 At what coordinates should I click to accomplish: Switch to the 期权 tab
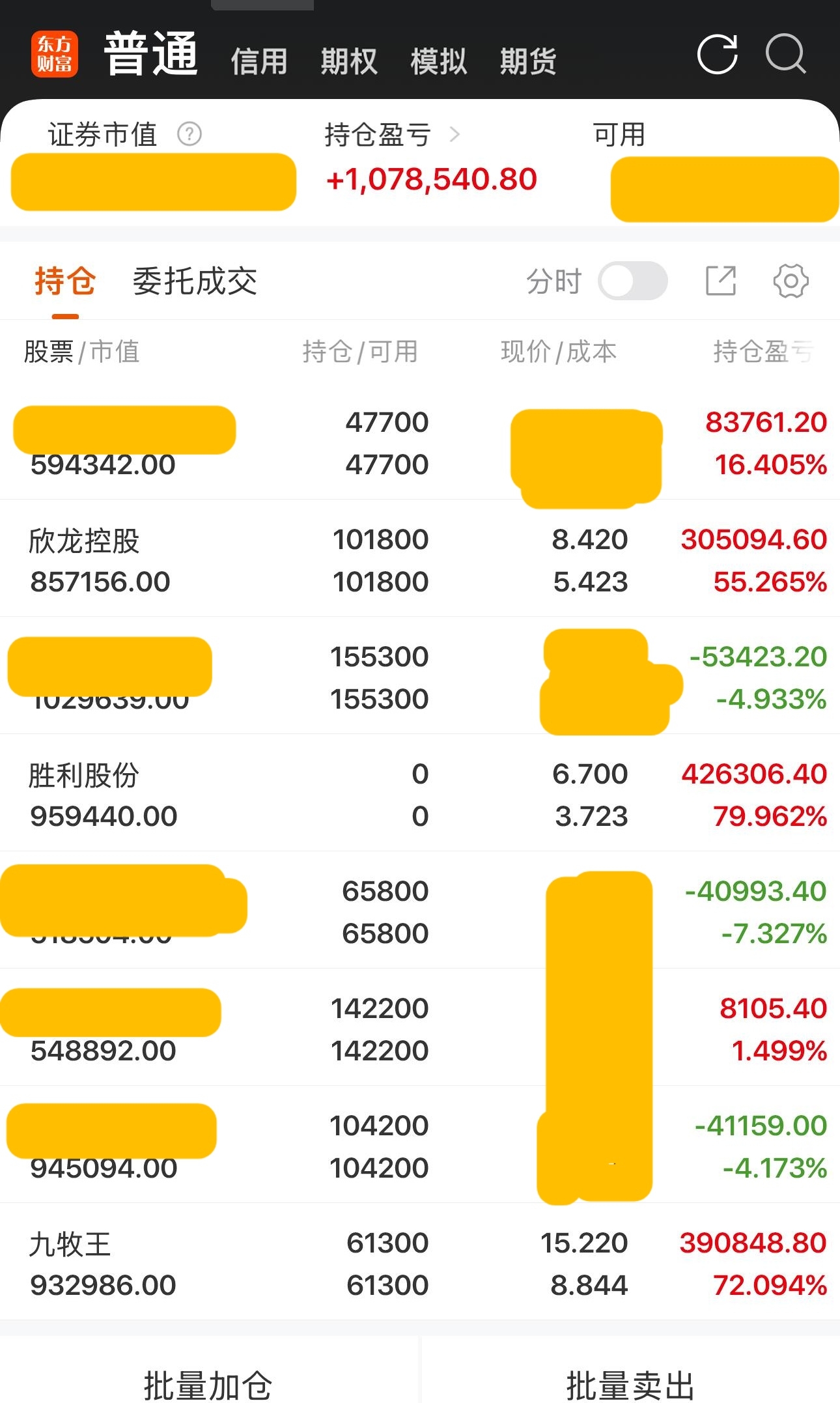click(x=348, y=62)
